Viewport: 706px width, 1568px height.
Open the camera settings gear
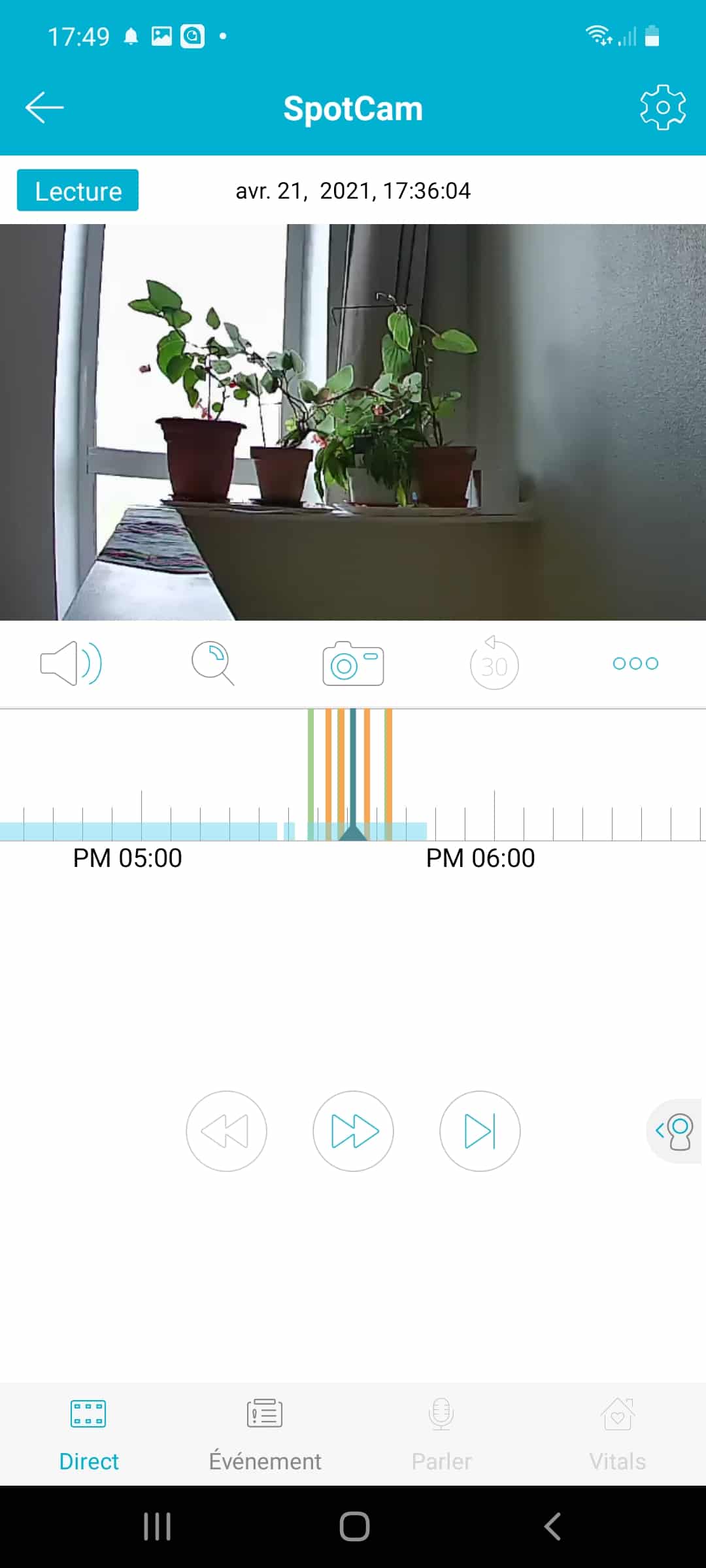click(663, 107)
